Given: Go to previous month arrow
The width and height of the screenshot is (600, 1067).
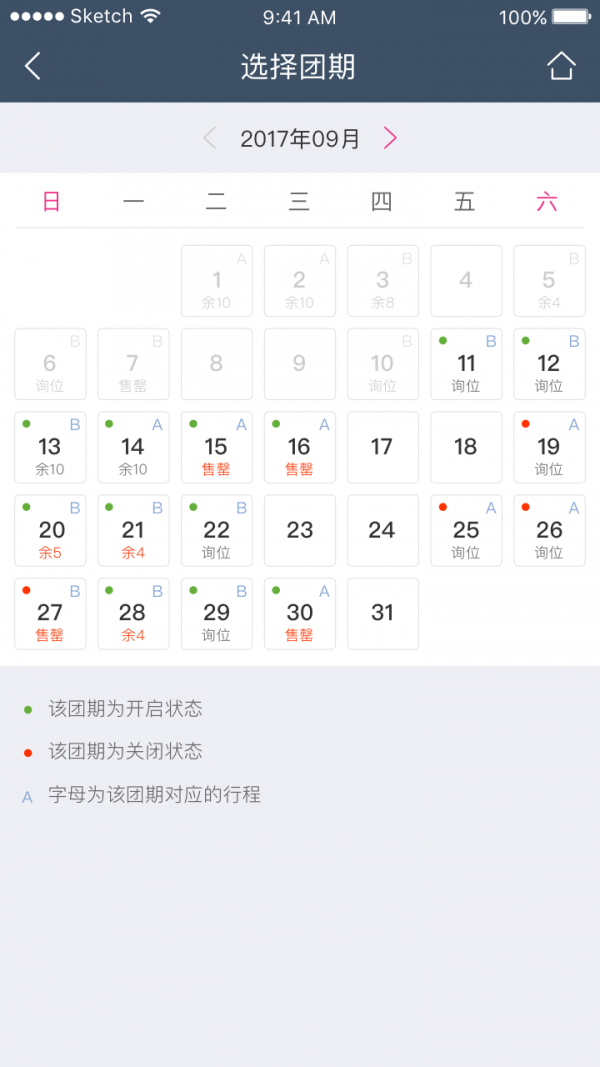Looking at the screenshot, I should click(x=210, y=139).
